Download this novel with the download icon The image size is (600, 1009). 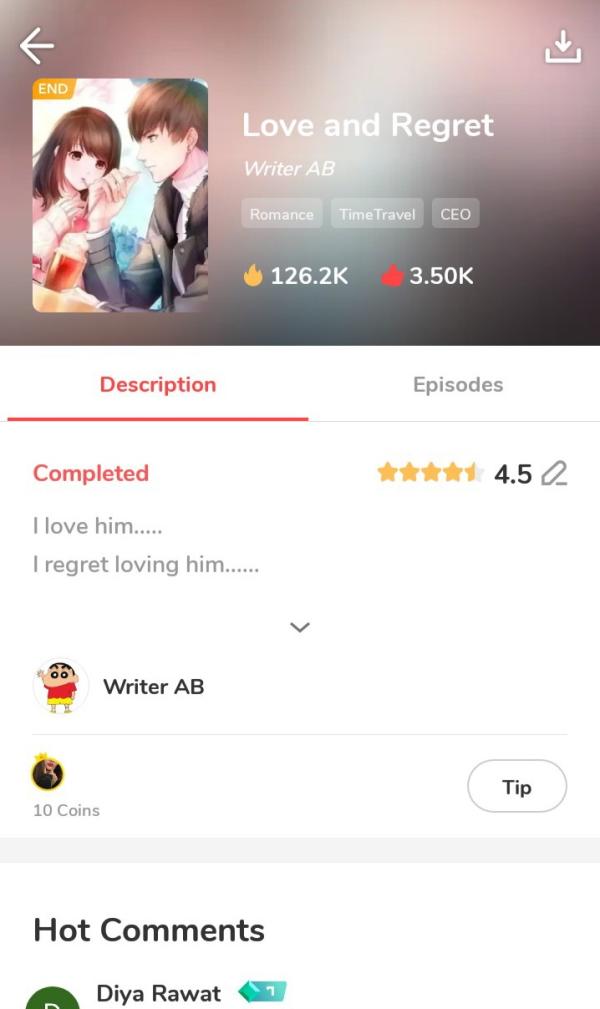tap(562, 47)
